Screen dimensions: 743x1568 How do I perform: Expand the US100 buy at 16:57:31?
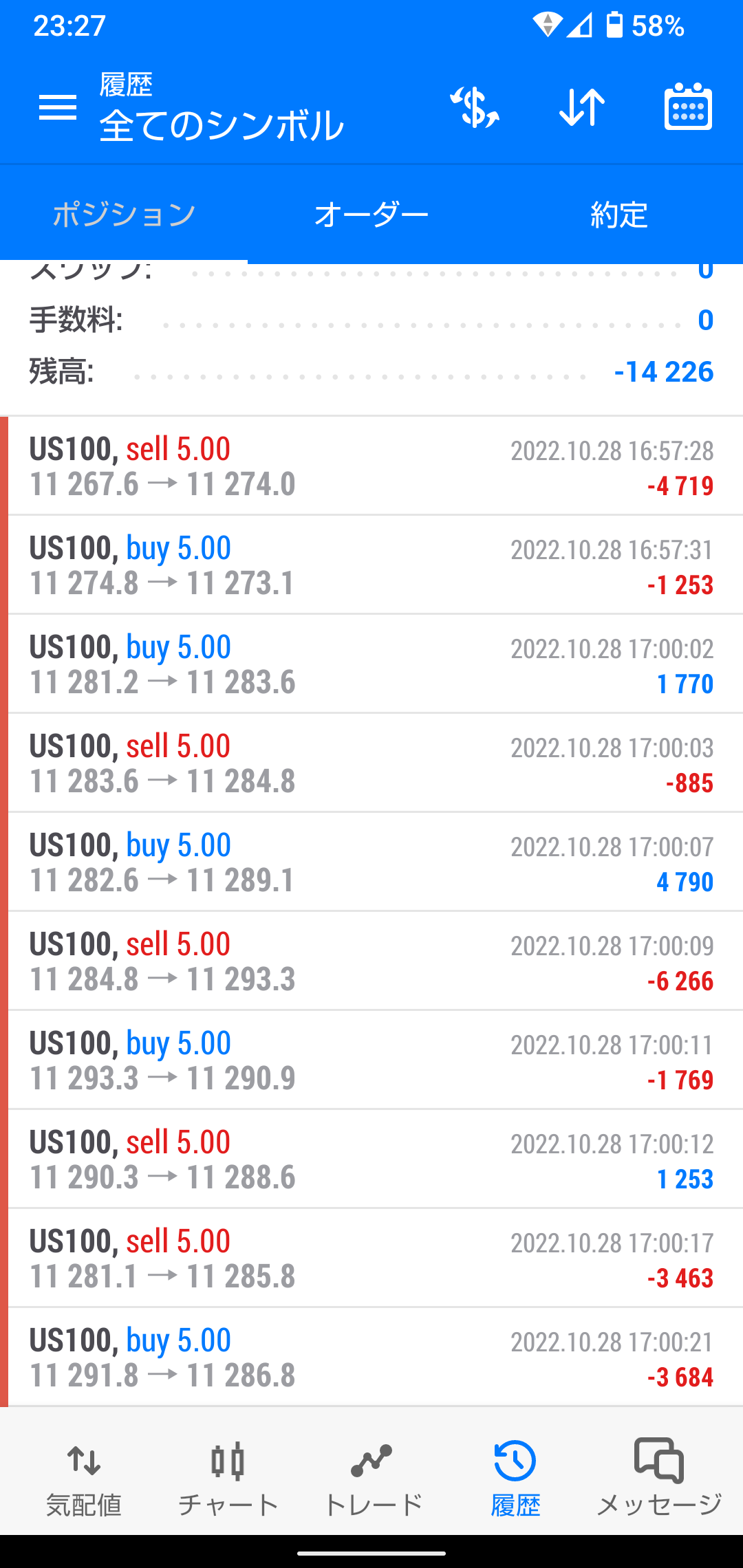click(371, 565)
